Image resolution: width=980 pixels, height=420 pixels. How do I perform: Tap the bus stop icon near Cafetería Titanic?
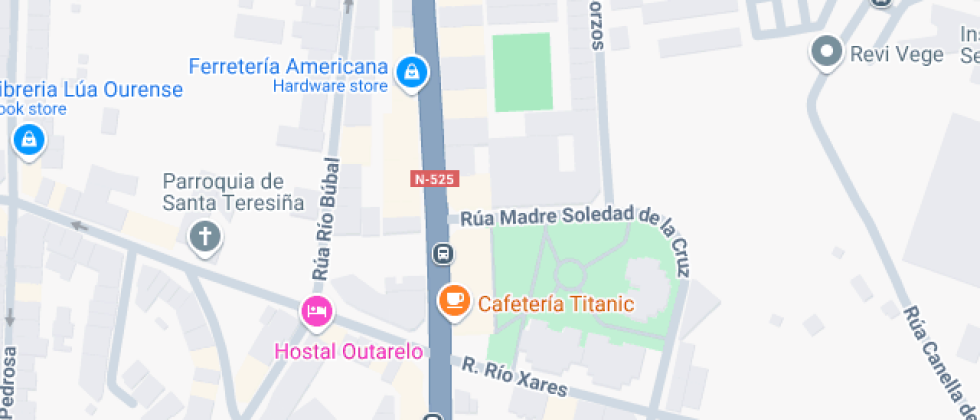click(x=442, y=253)
